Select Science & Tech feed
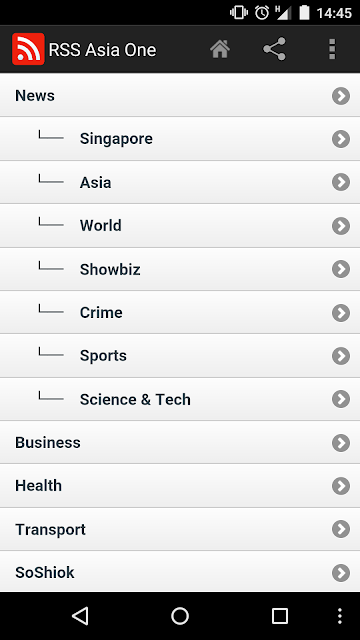 tap(180, 399)
